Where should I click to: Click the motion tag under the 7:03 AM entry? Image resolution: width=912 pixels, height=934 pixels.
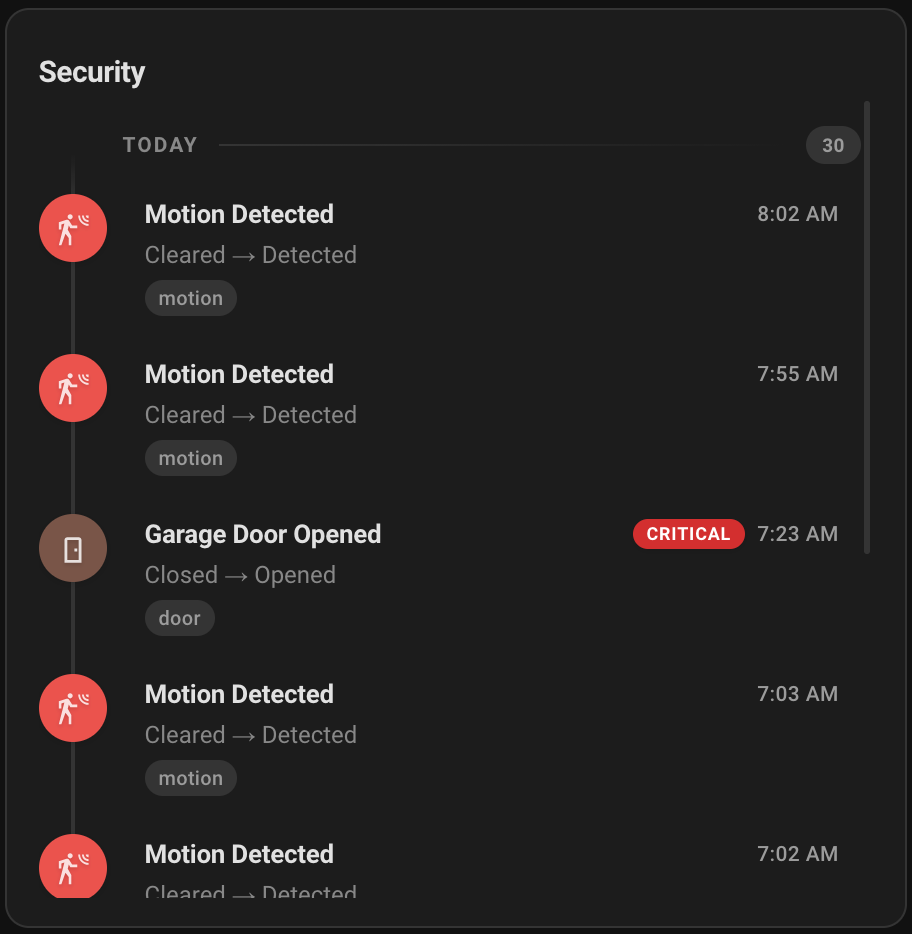(x=190, y=777)
